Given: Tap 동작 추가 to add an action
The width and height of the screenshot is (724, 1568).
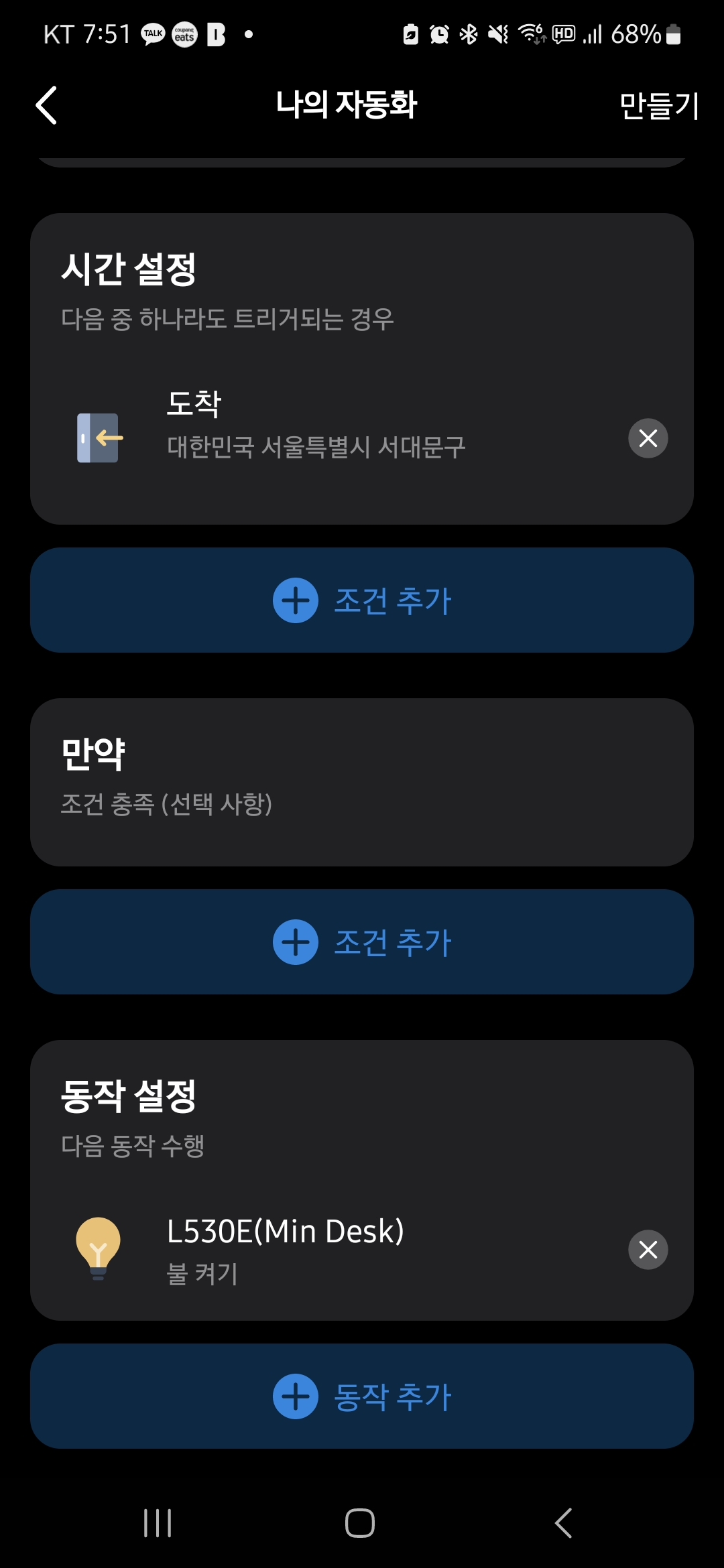Looking at the screenshot, I should click(362, 1396).
